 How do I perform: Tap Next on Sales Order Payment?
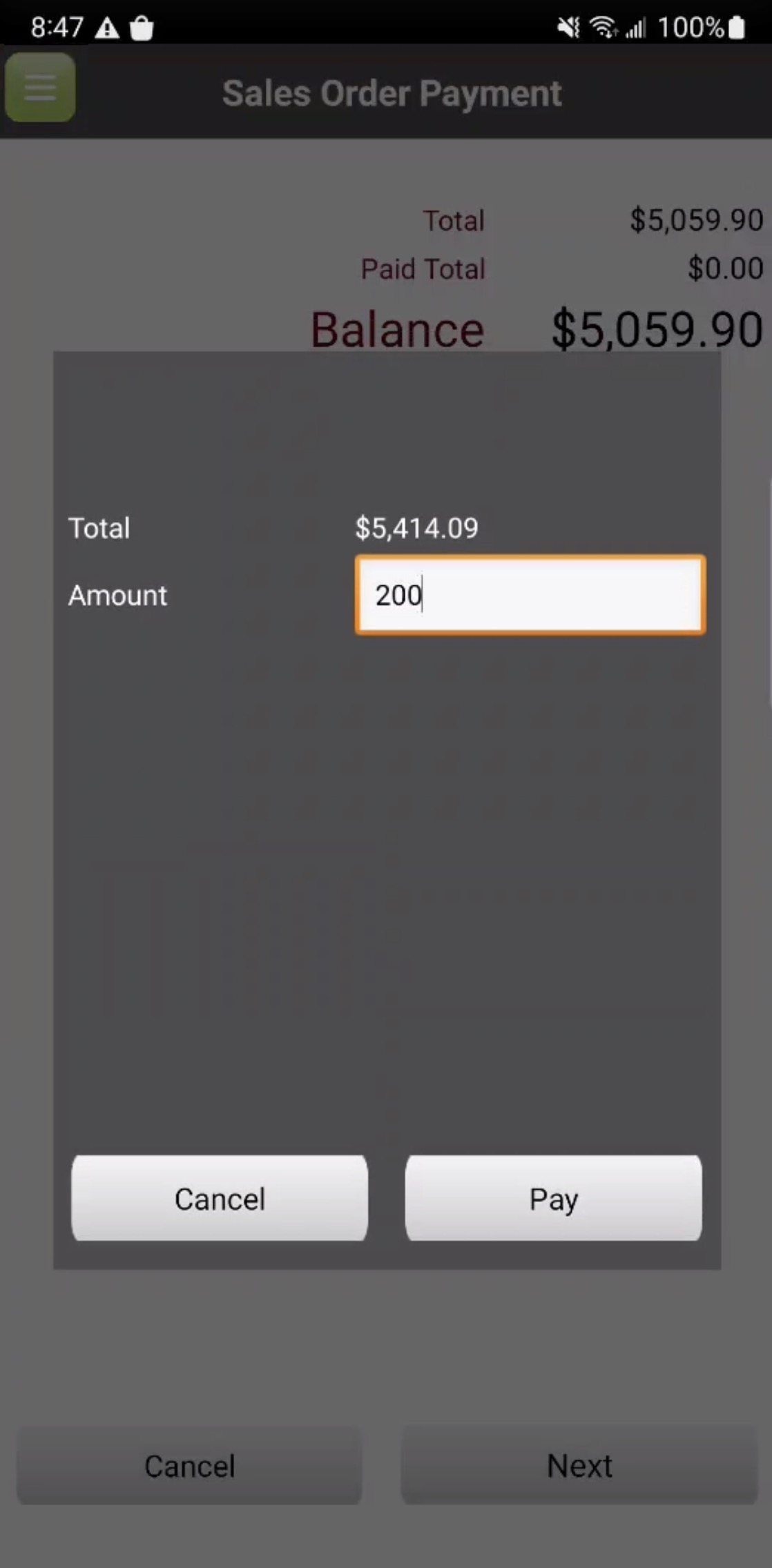(579, 1466)
